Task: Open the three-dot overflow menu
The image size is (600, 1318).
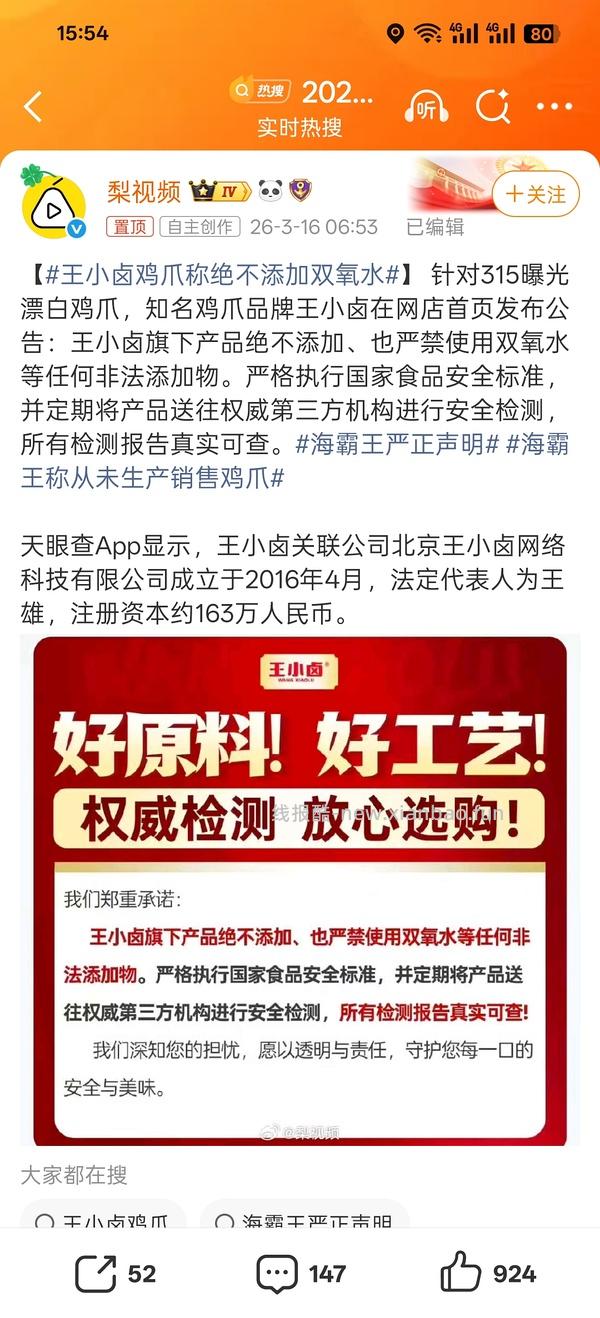Action: [x=554, y=107]
